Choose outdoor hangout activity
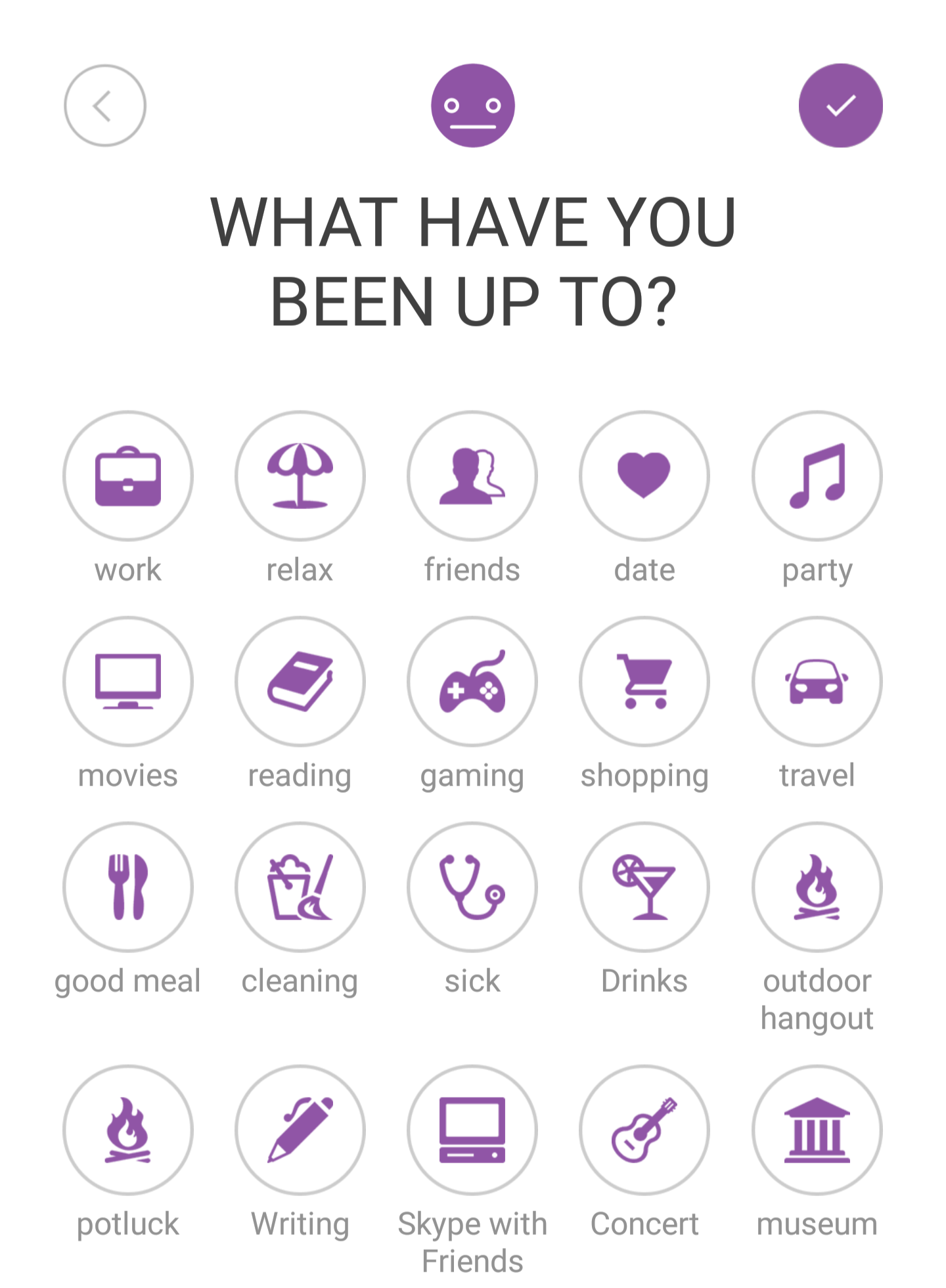The image size is (946, 1288). pos(817,887)
